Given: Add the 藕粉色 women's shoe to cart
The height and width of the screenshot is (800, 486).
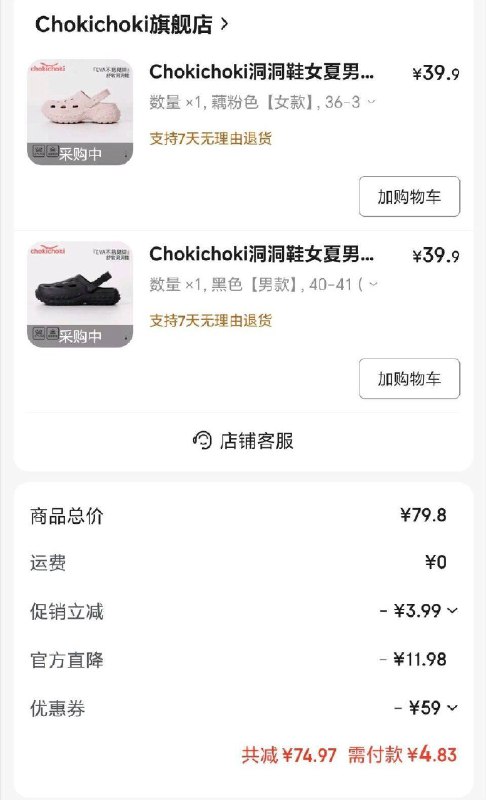Looking at the screenshot, I should tap(409, 196).
